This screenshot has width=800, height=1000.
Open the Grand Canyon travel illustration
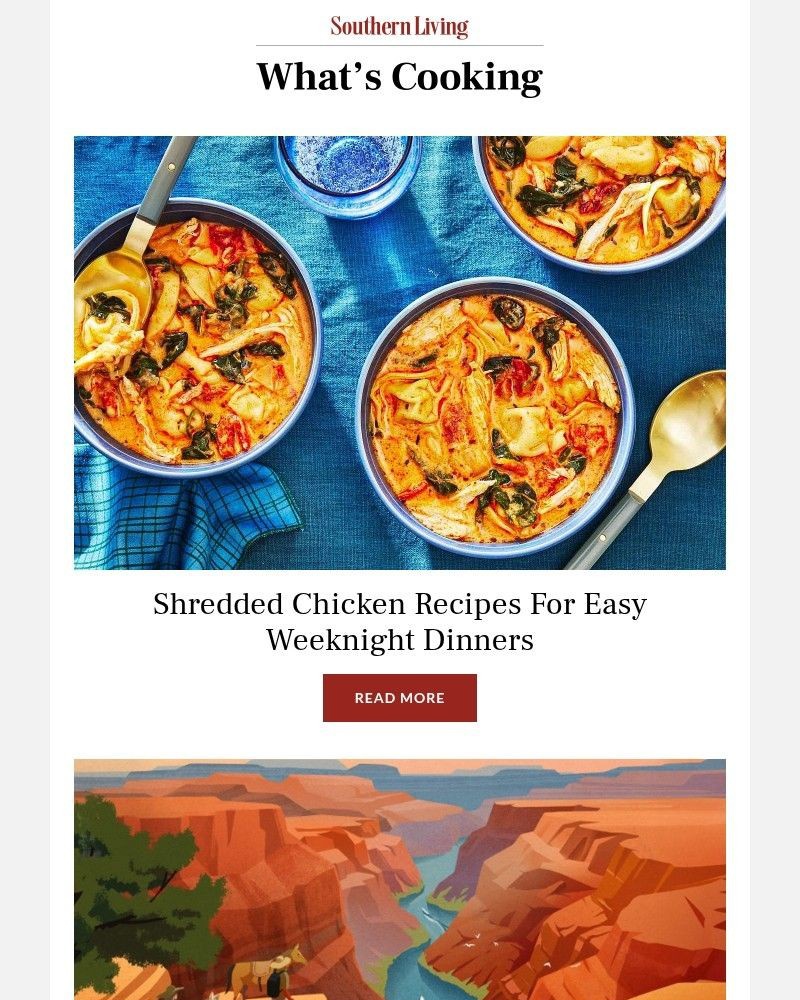pyautogui.click(x=400, y=878)
